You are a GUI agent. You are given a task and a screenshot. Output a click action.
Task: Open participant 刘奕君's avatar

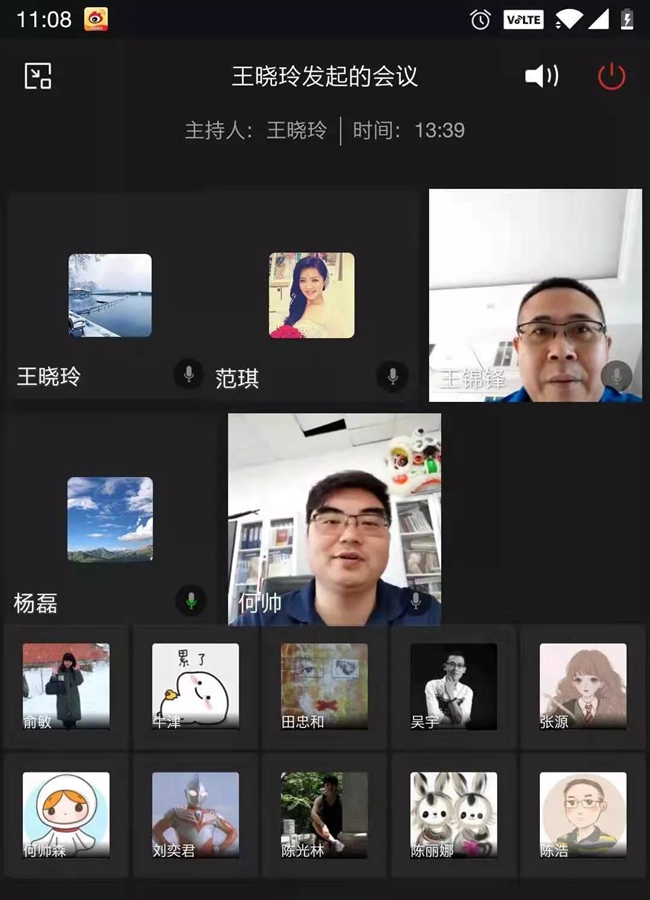coord(195,815)
